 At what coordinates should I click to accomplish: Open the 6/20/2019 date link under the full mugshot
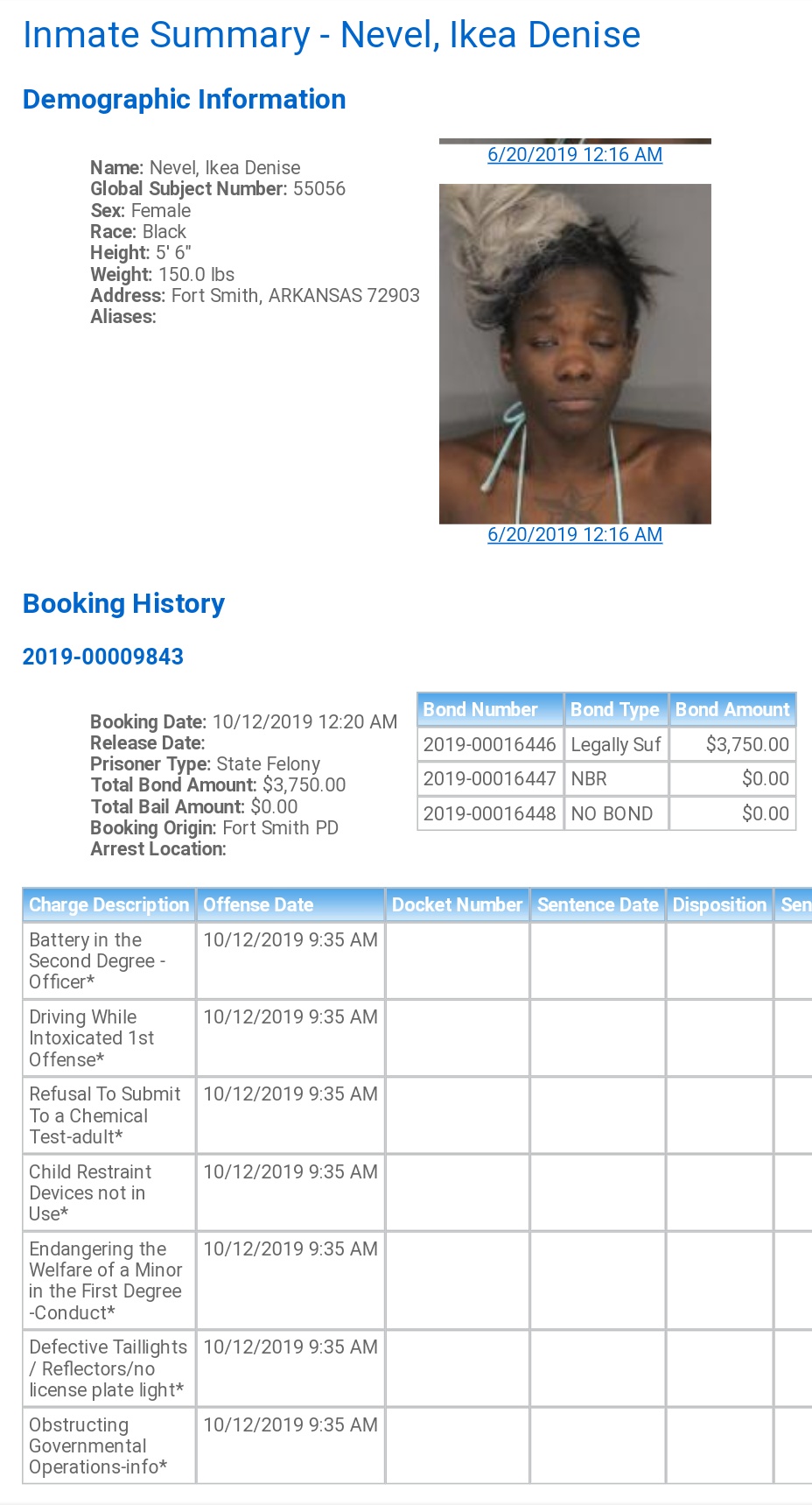point(575,535)
